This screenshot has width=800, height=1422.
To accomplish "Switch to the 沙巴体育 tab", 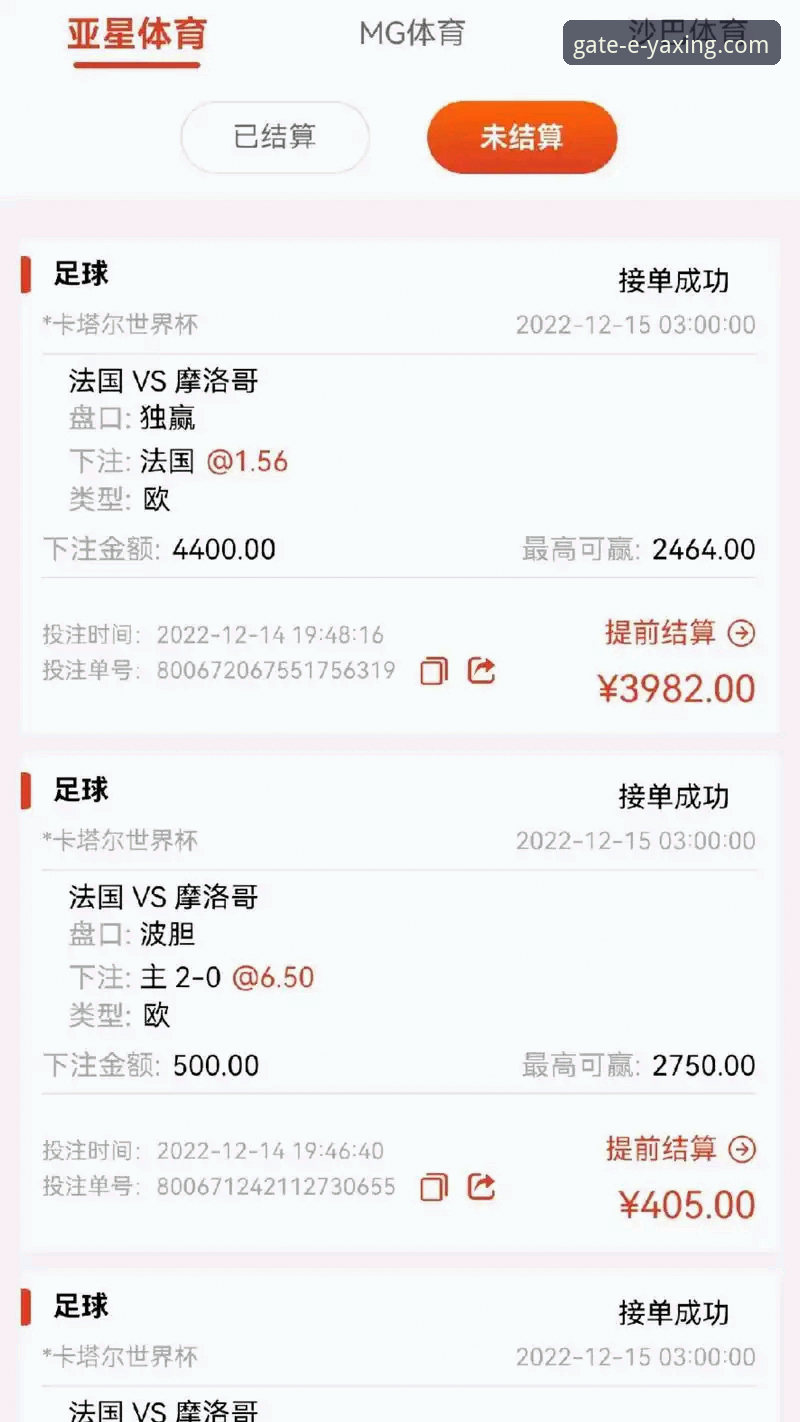I will [686, 30].
